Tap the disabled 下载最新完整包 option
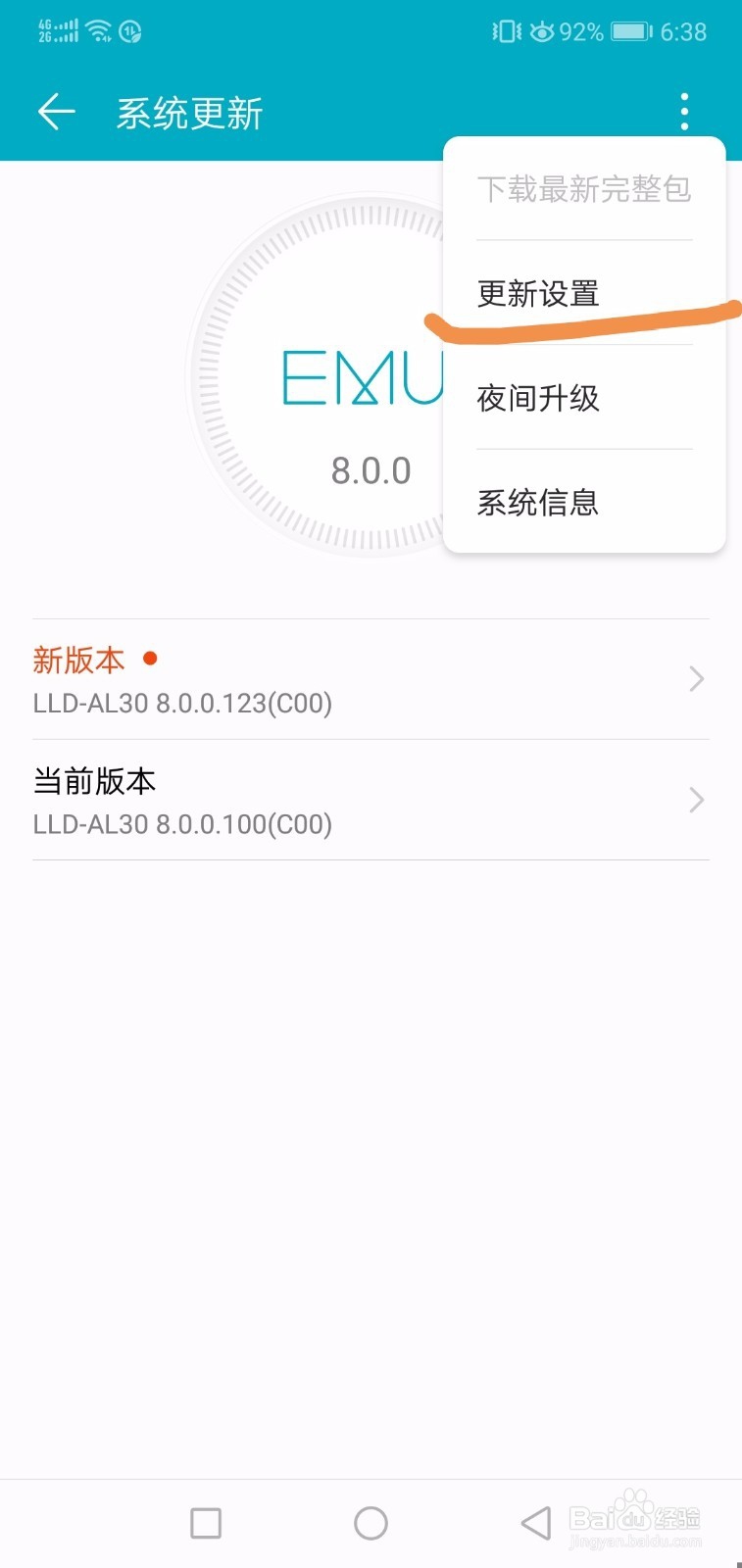742x1568 pixels. point(584,190)
